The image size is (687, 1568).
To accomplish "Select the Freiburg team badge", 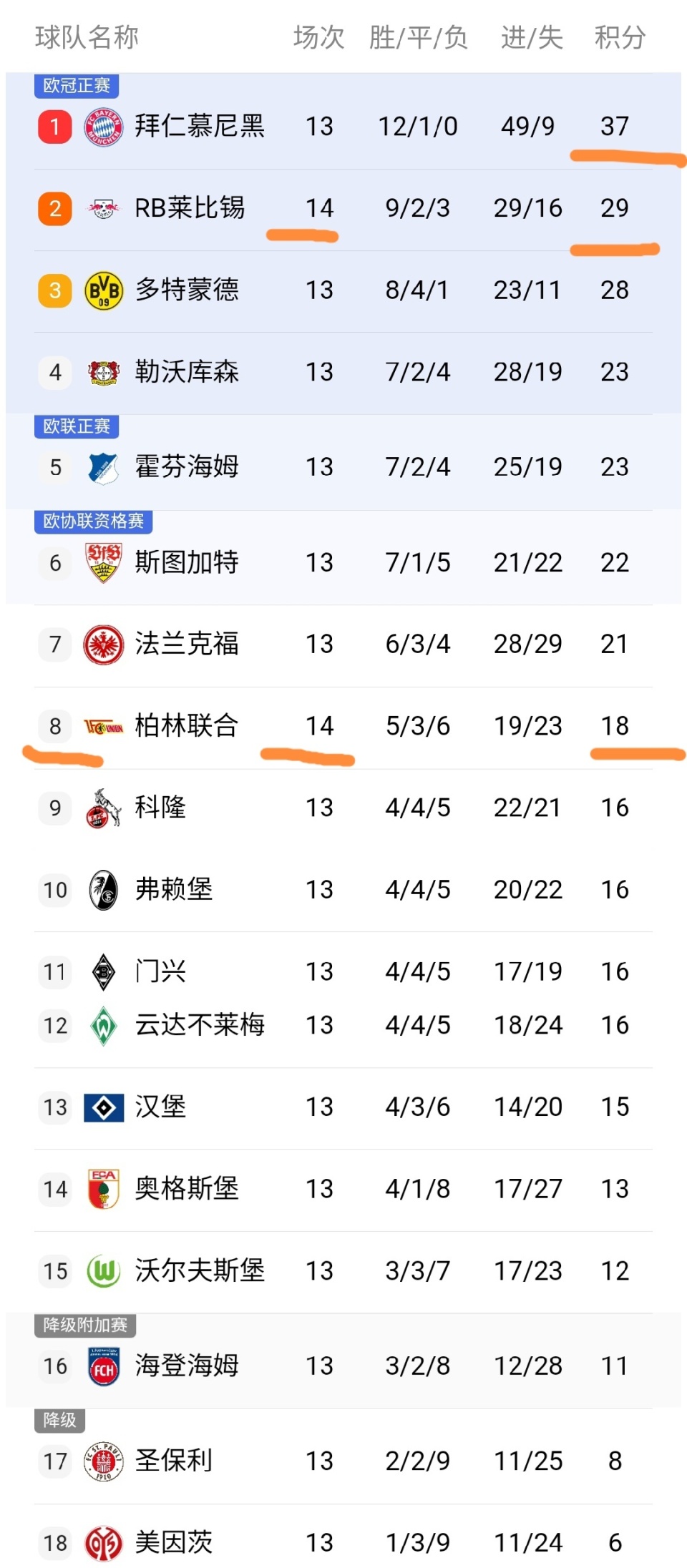I will [104, 890].
